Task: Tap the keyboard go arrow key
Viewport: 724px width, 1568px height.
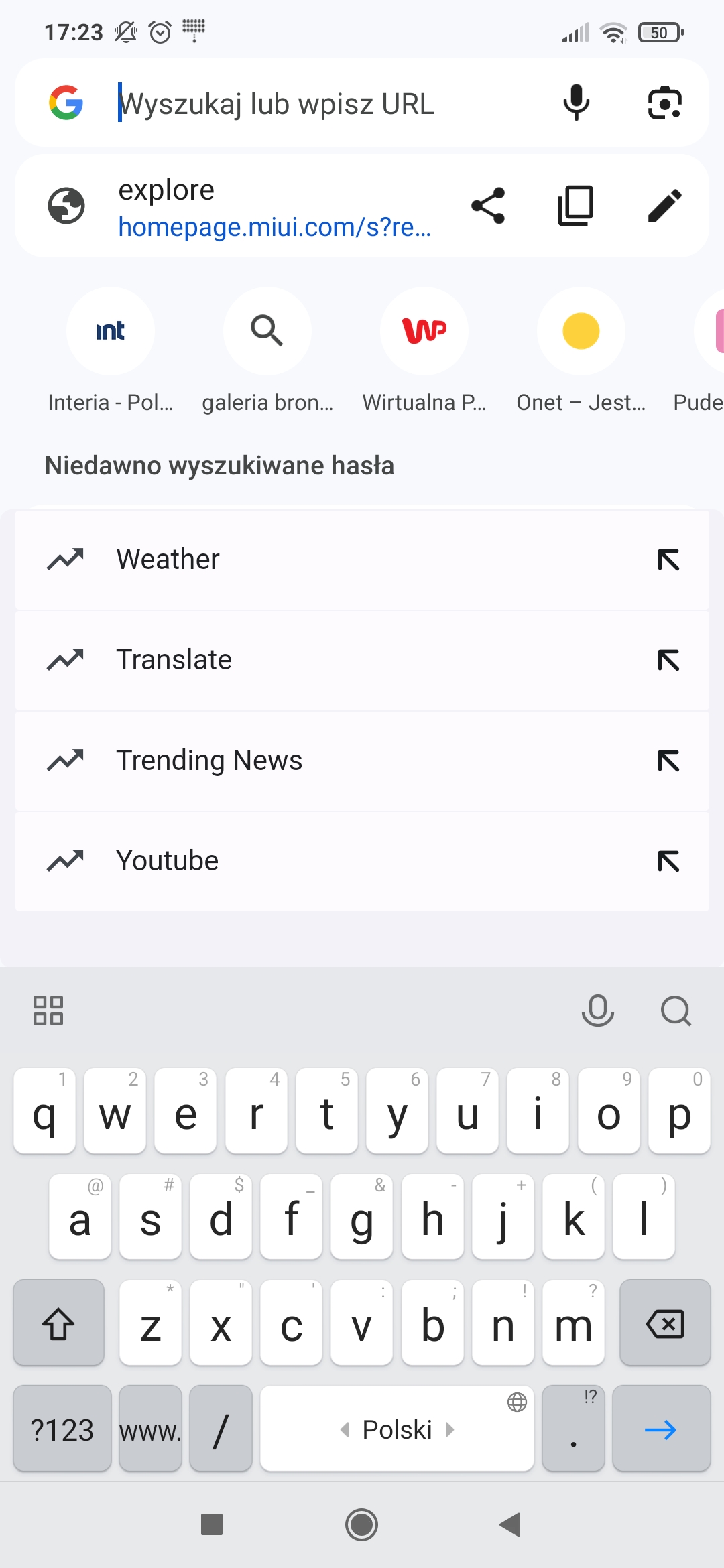Action: (x=661, y=1429)
